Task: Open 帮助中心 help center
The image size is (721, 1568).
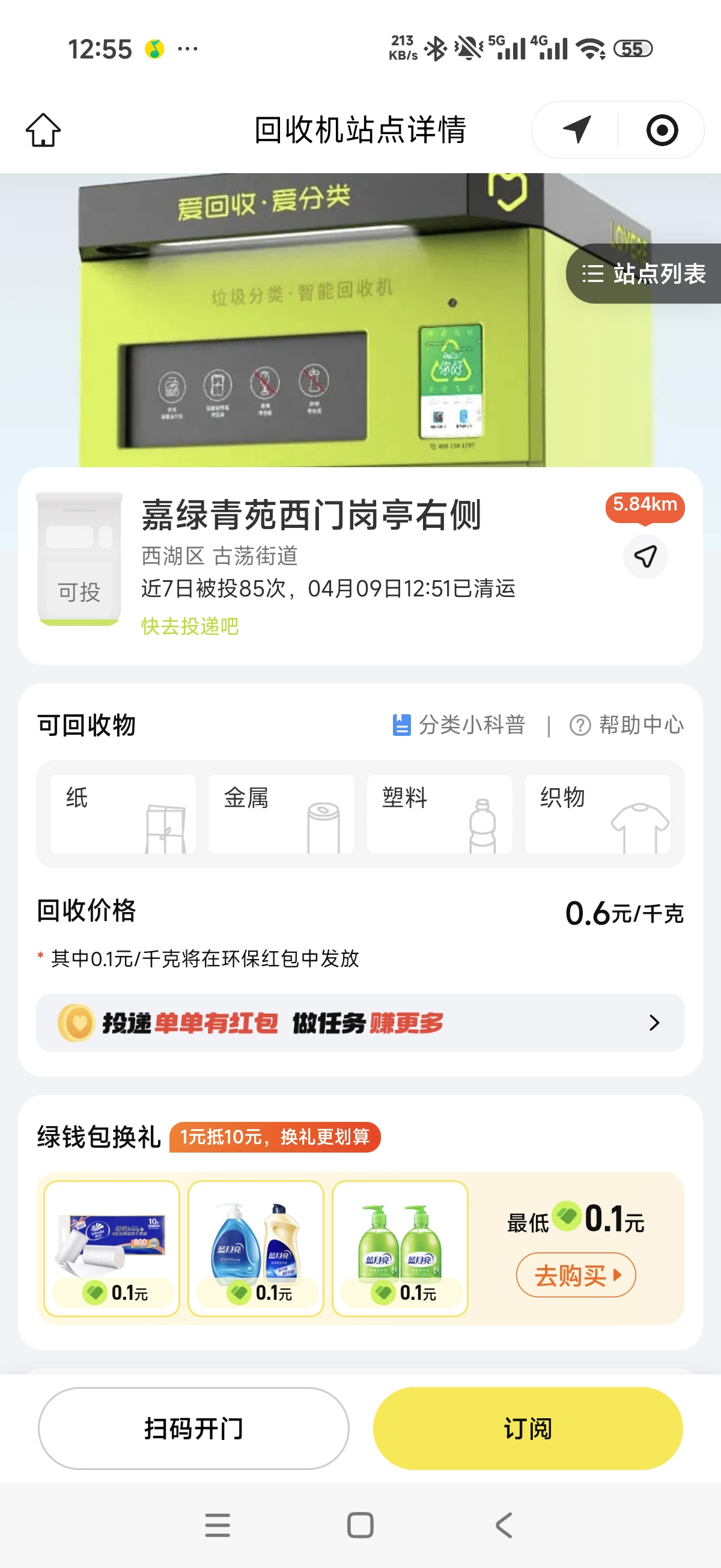Action: tap(627, 725)
